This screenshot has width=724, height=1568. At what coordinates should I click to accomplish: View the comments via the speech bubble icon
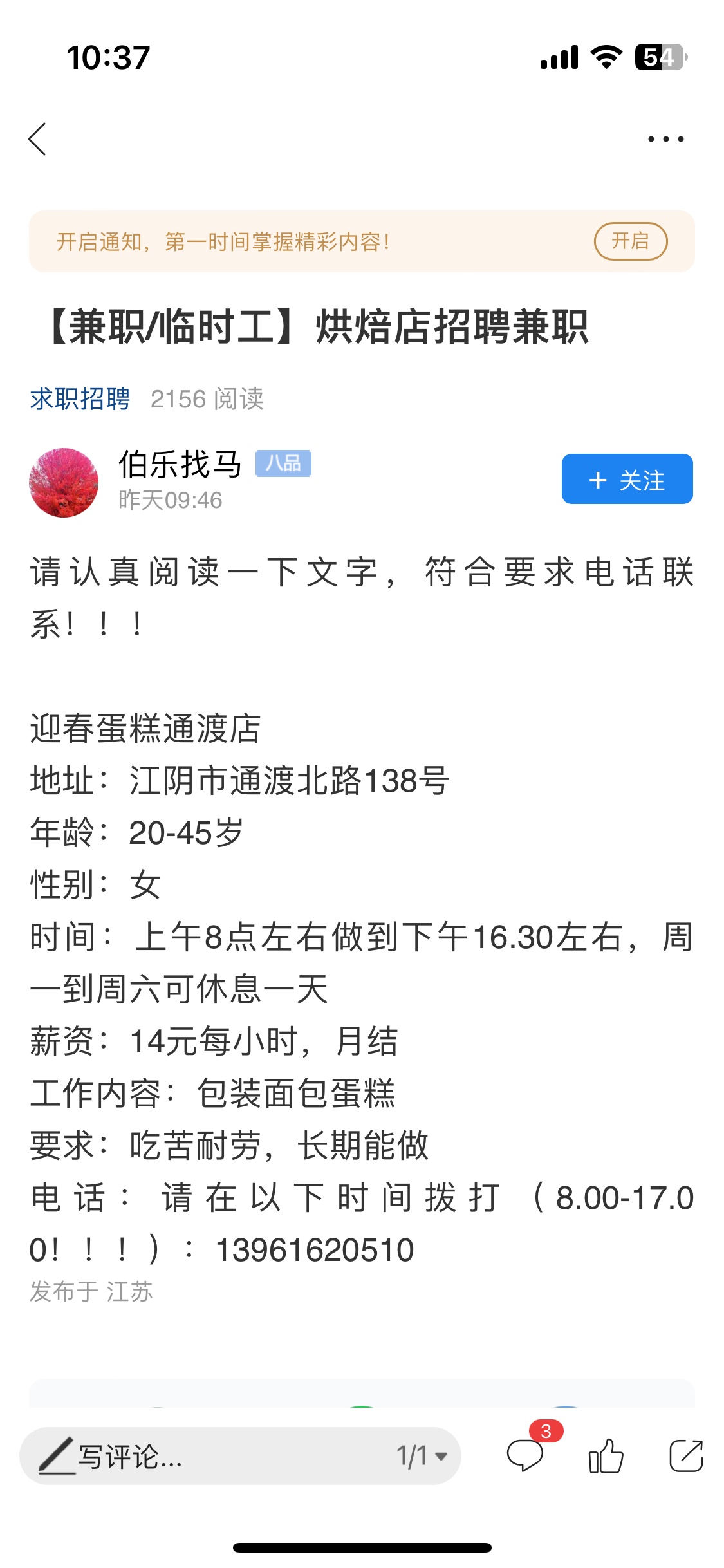point(525,1456)
